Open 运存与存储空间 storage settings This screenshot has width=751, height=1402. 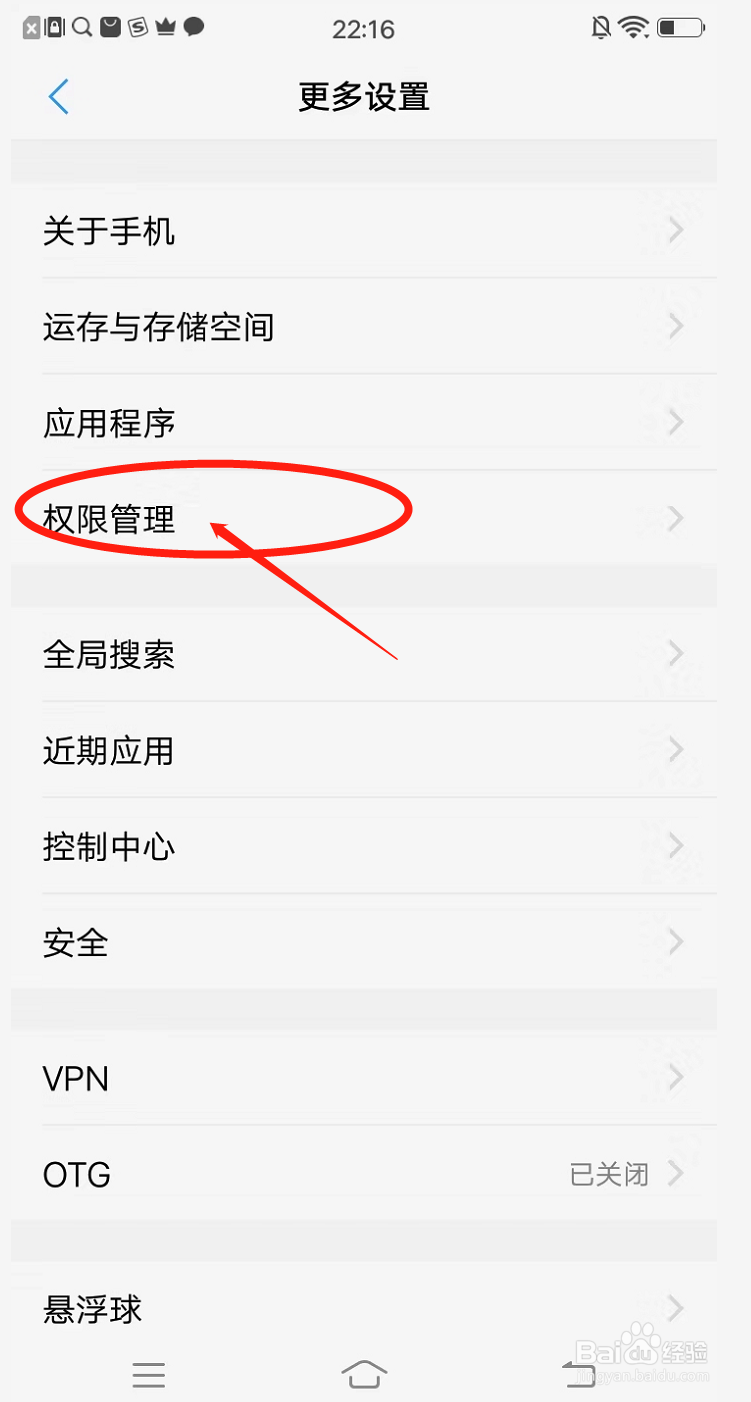pyautogui.click(x=158, y=327)
